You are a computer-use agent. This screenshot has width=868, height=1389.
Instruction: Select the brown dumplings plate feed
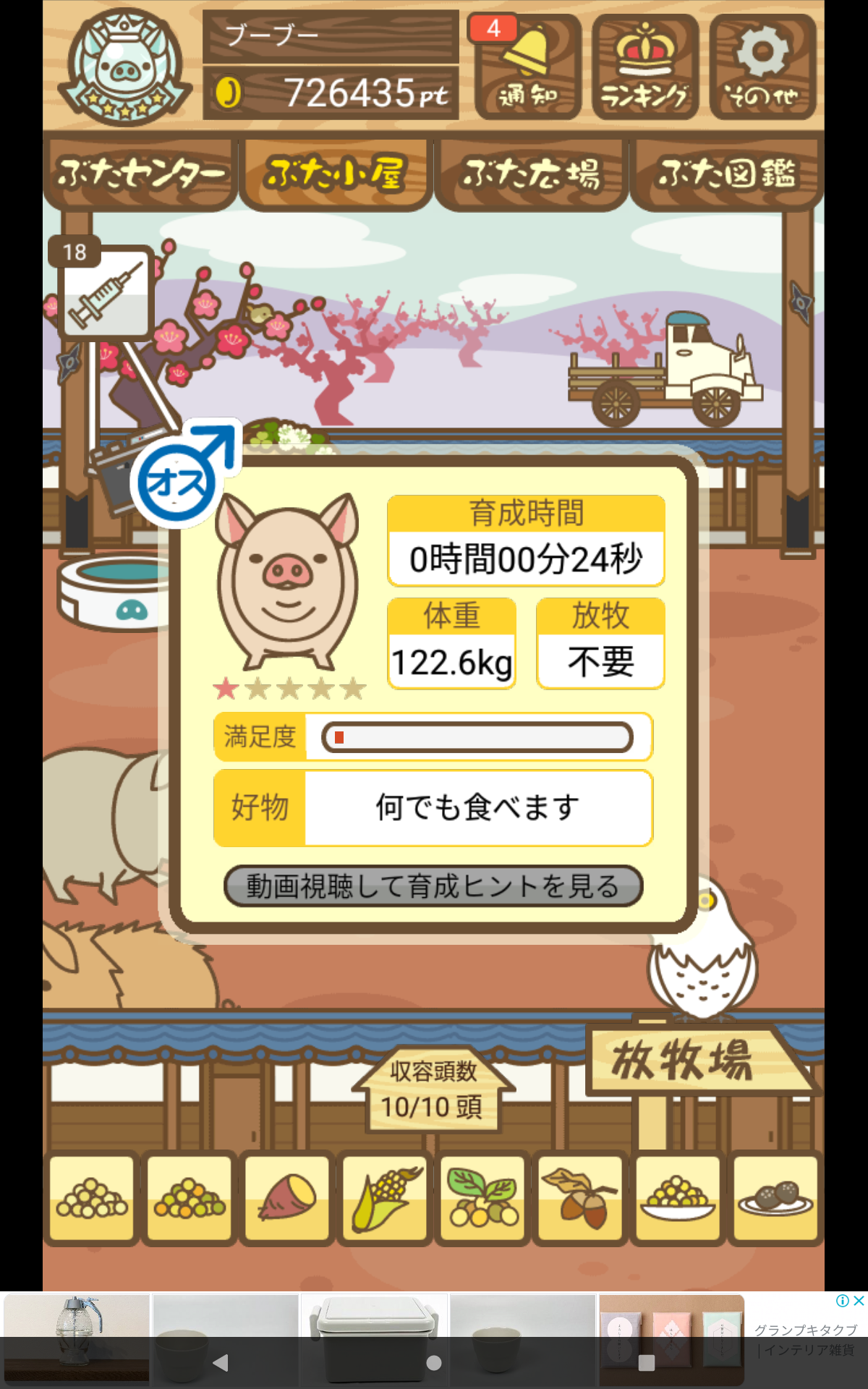coord(775,1198)
